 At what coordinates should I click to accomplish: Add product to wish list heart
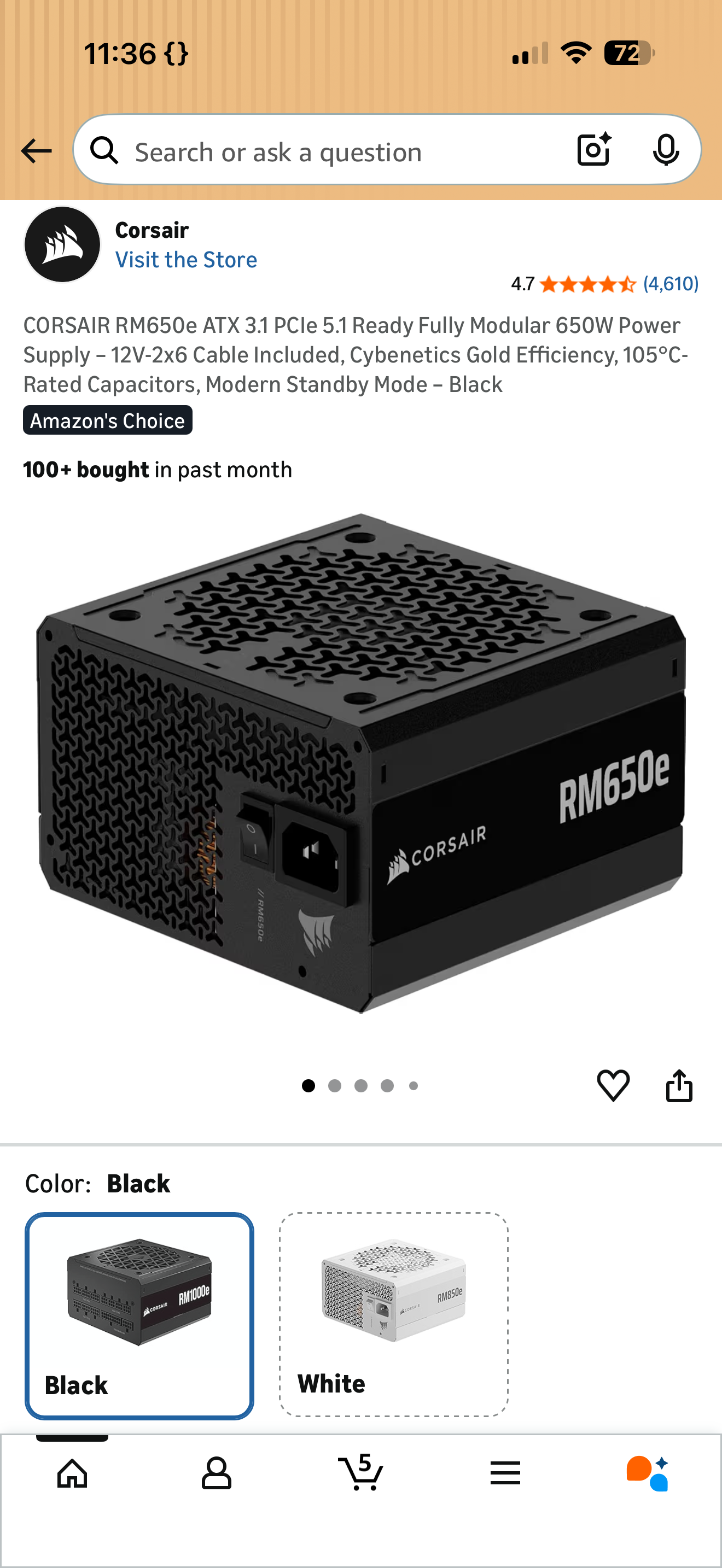613,1085
